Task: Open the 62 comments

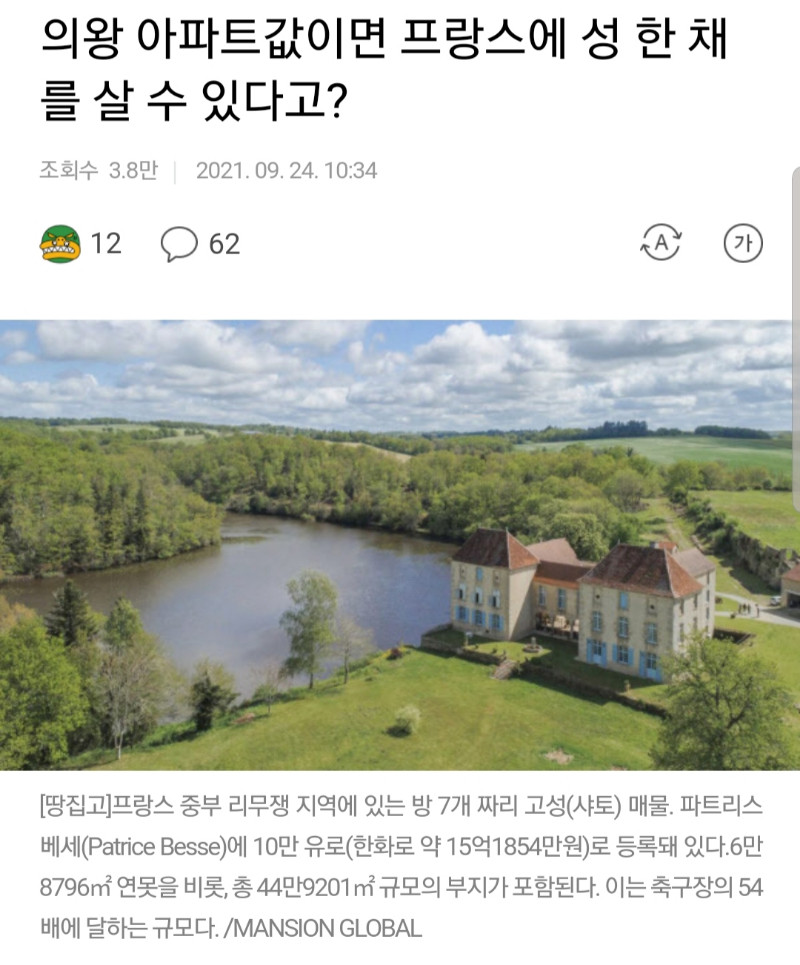Action: (x=180, y=244)
